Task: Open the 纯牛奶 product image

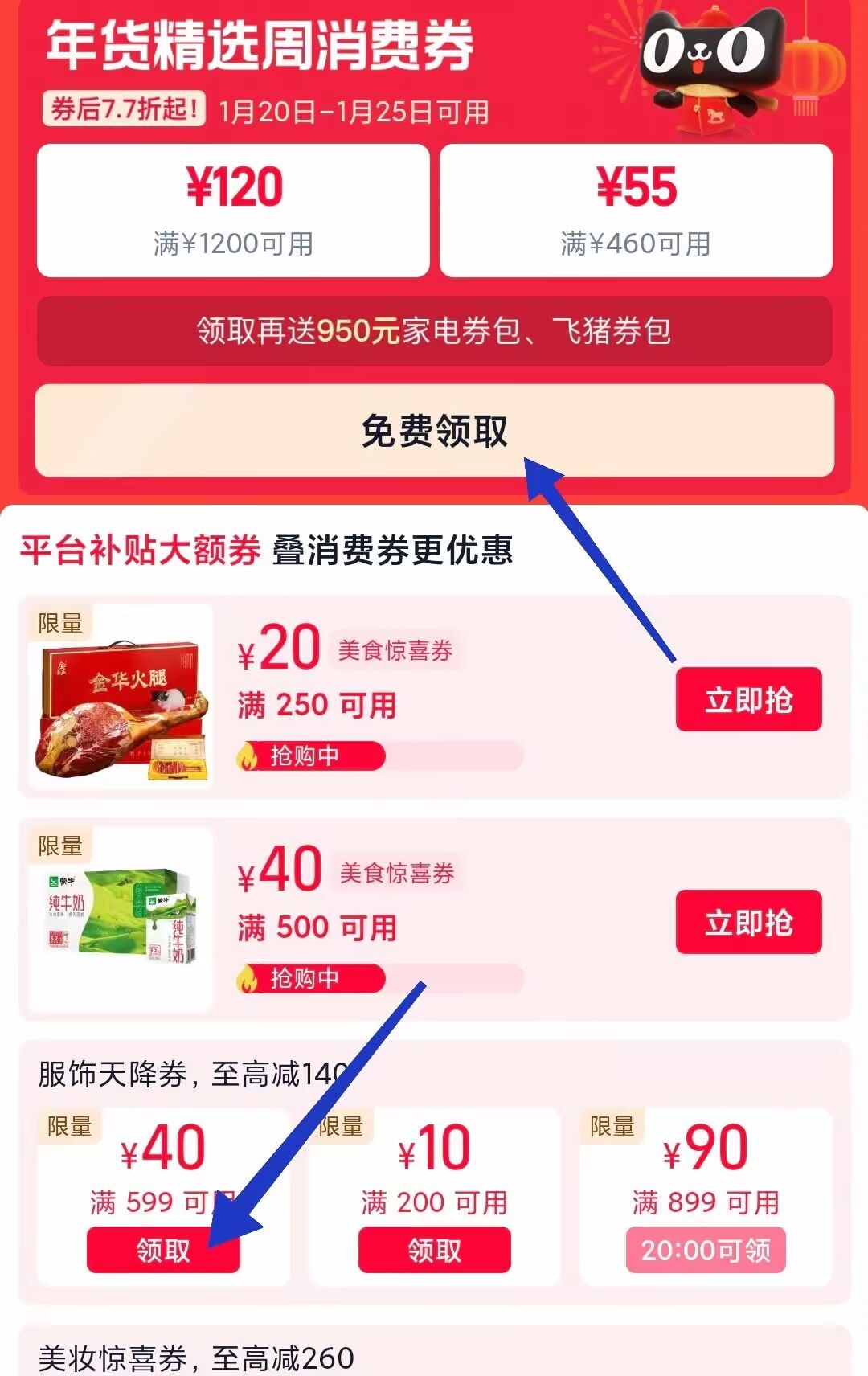Action: coord(121,919)
